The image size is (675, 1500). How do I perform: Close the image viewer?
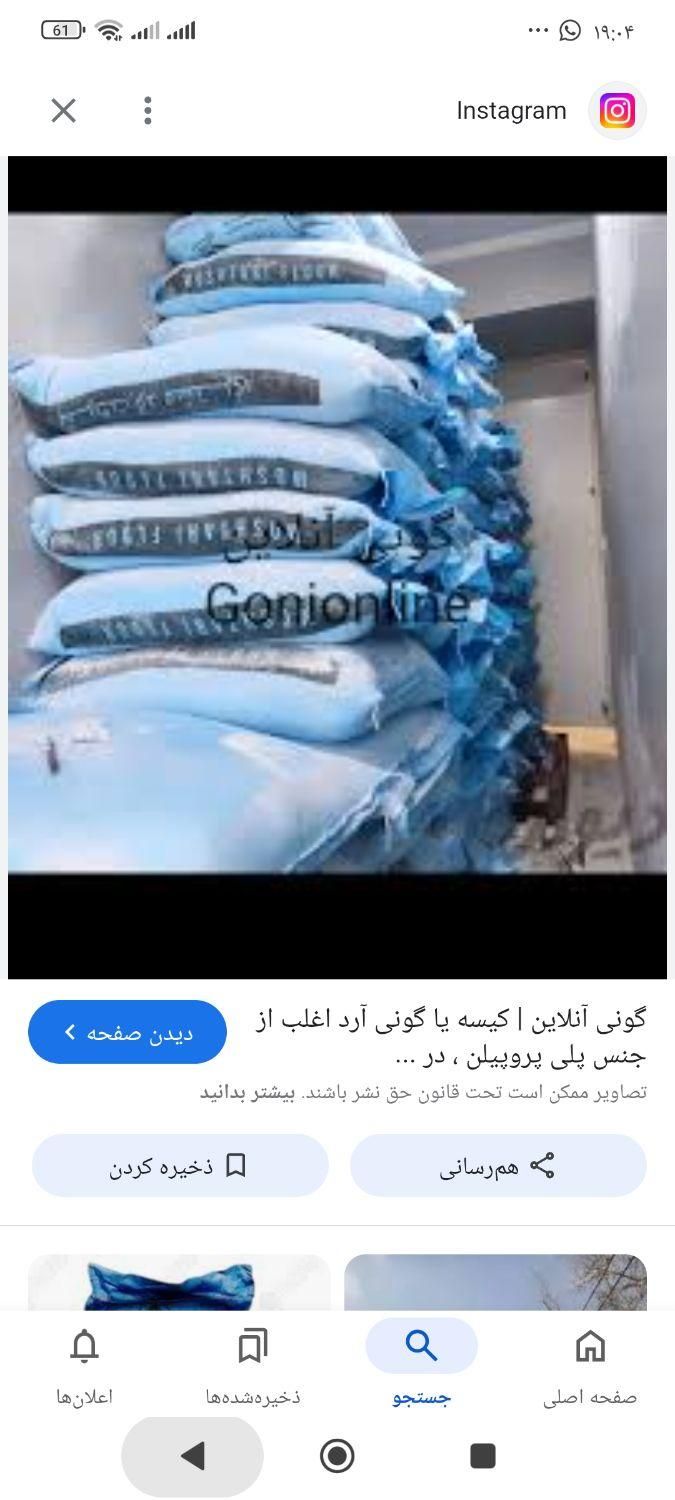tap(63, 110)
